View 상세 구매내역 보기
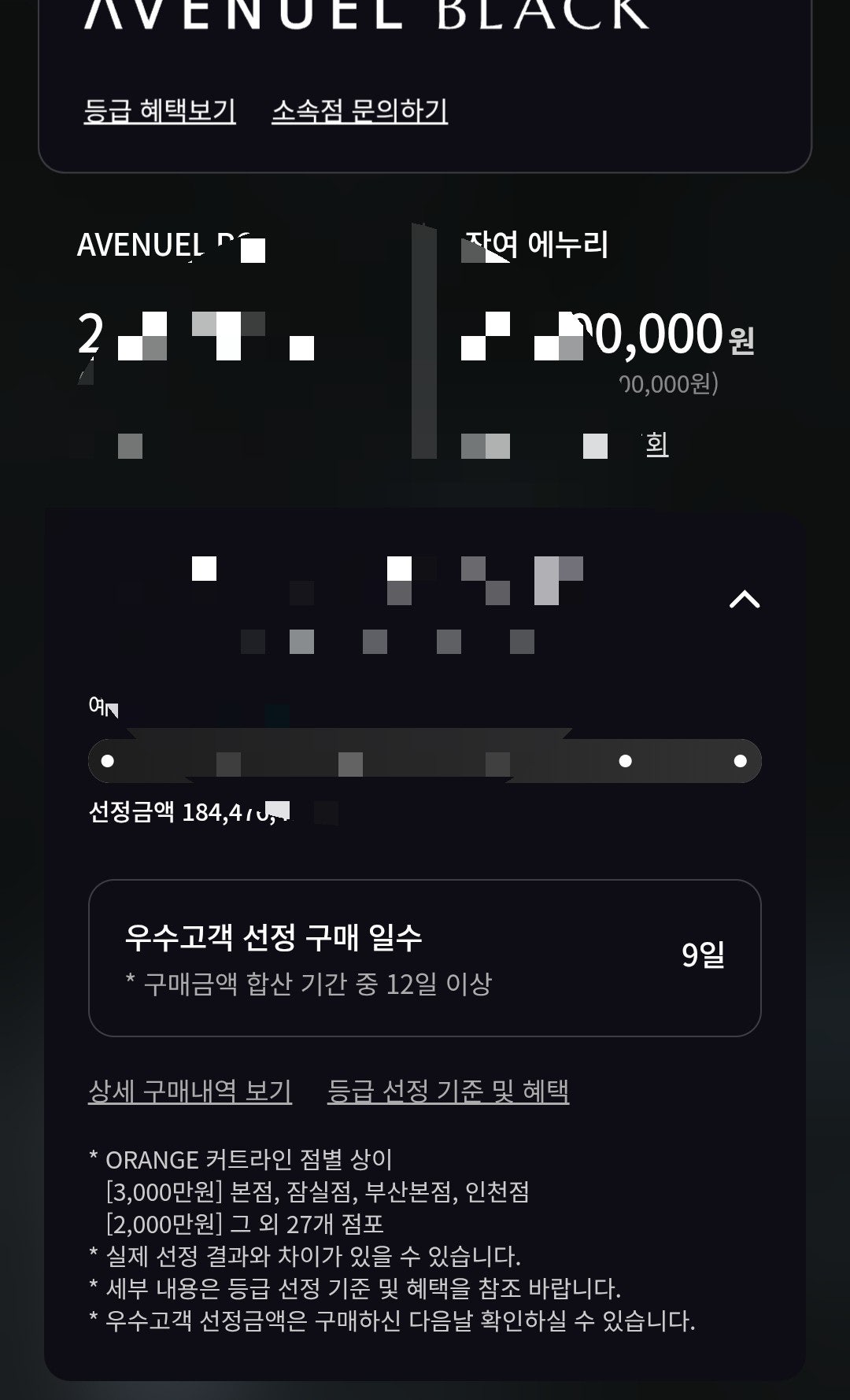 (x=190, y=1092)
